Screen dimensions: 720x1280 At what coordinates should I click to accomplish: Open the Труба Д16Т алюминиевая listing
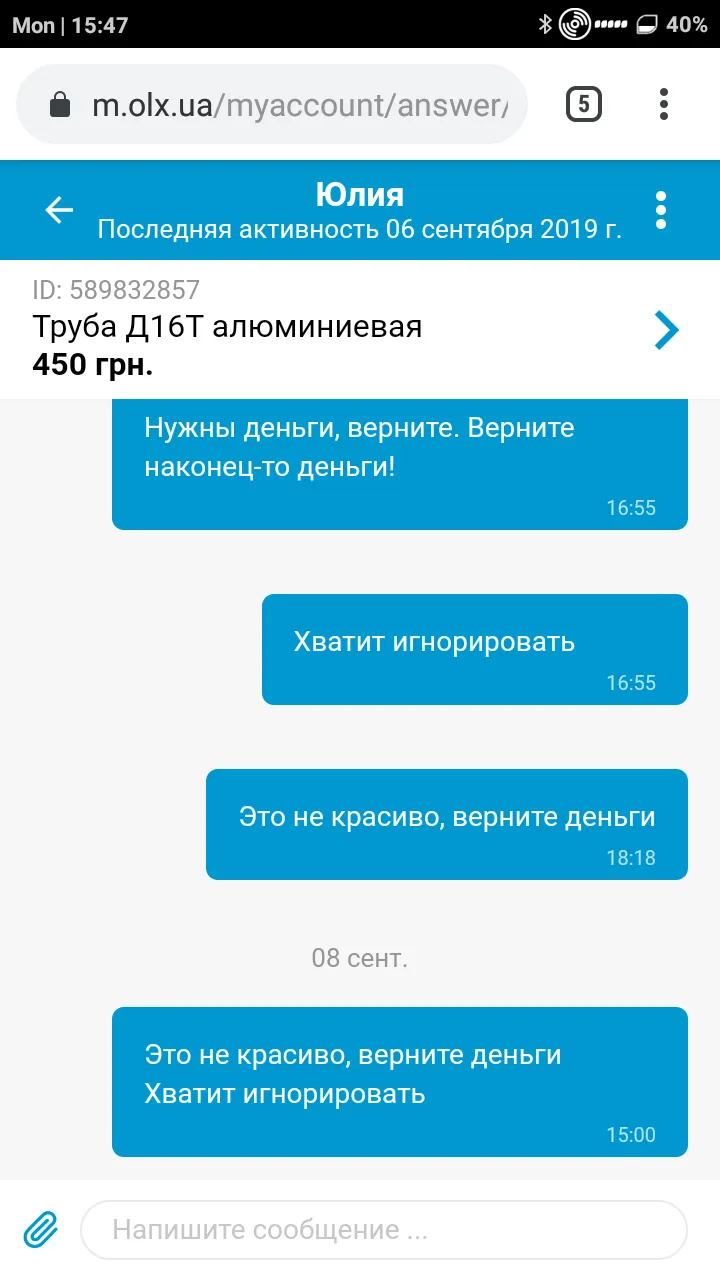click(x=360, y=329)
